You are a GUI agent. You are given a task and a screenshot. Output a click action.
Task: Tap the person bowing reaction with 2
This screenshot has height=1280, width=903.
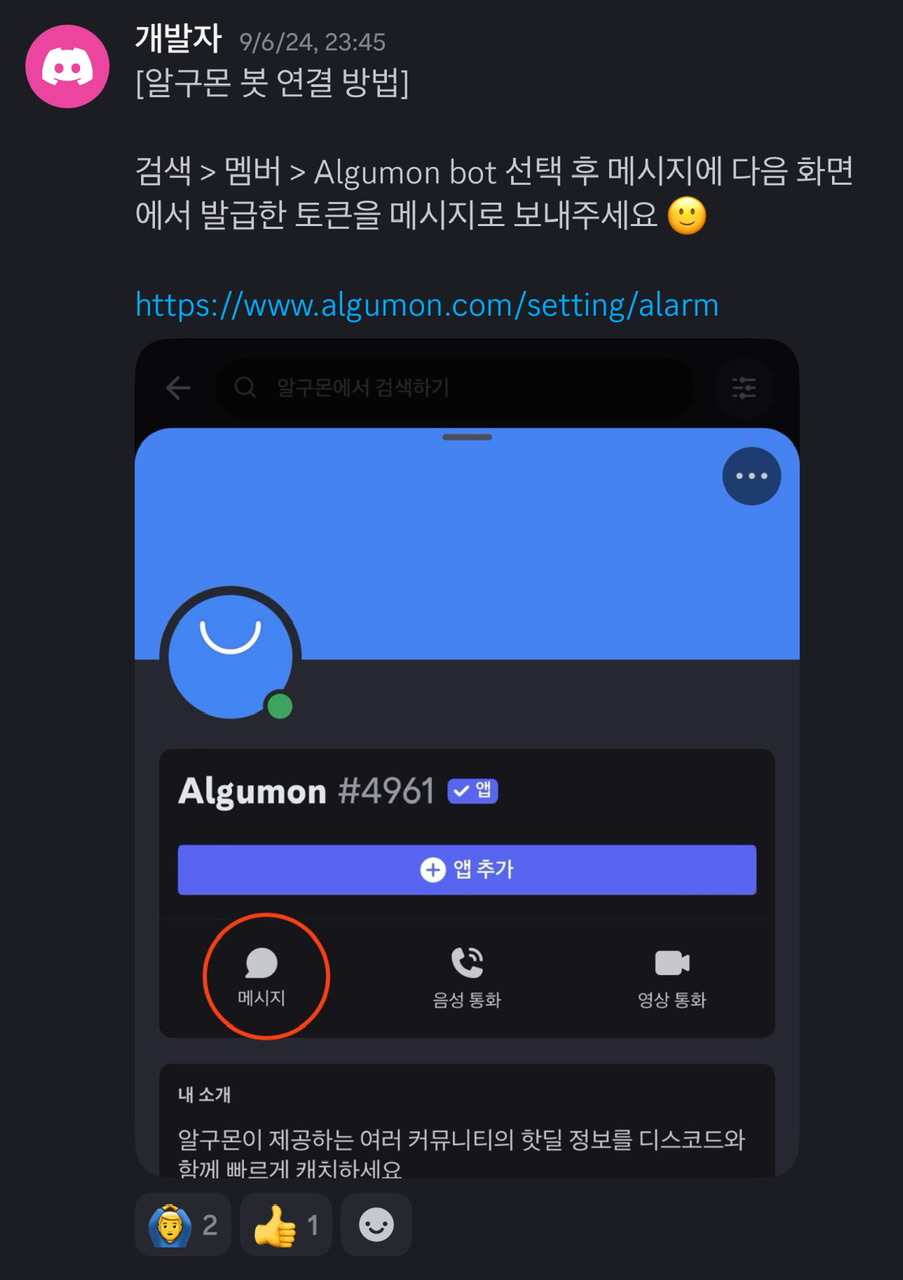pyautogui.click(x=182, y=1225)
